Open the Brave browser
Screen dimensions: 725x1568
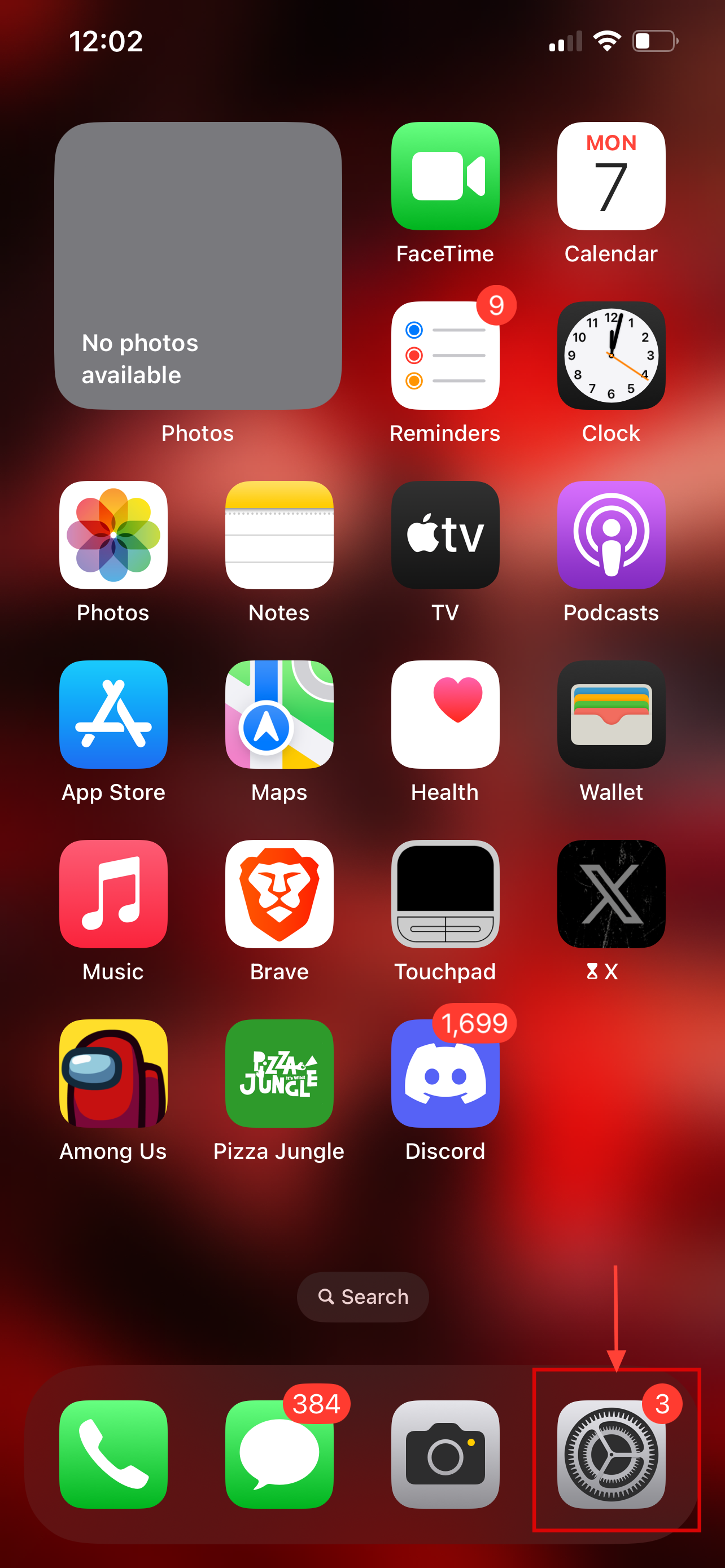tap(279, 894)
